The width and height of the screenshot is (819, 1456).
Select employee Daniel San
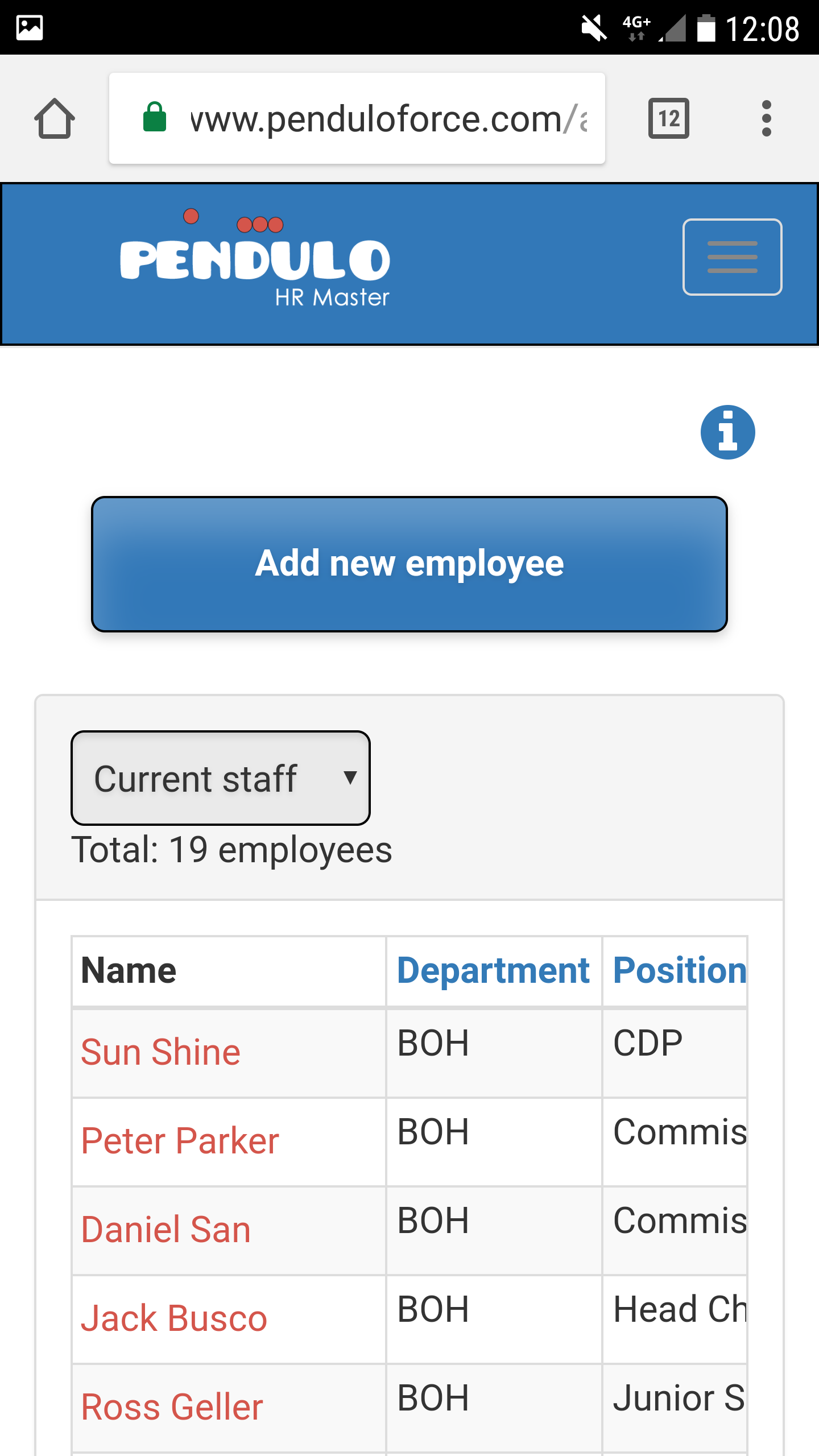pos(166,1230)
